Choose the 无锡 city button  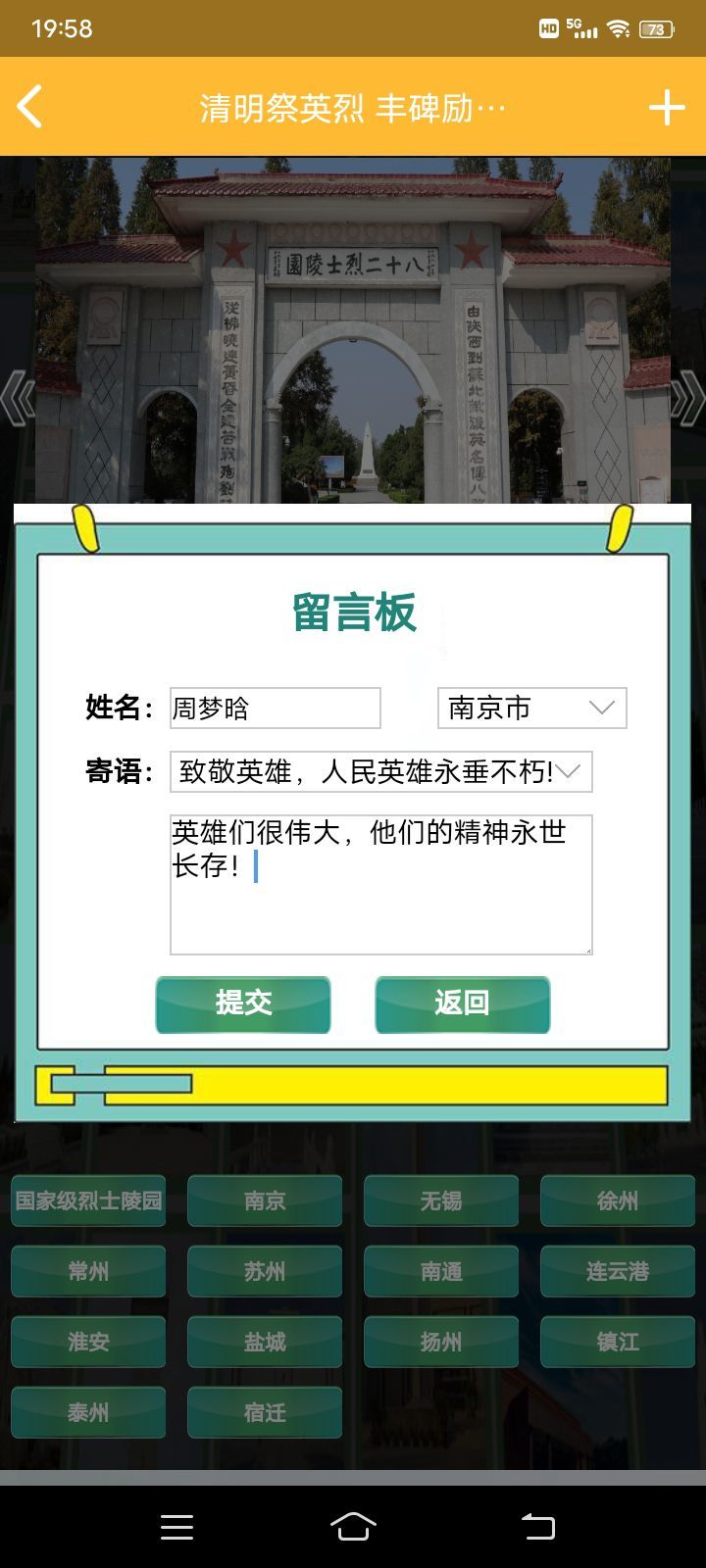click(441, 1200)
